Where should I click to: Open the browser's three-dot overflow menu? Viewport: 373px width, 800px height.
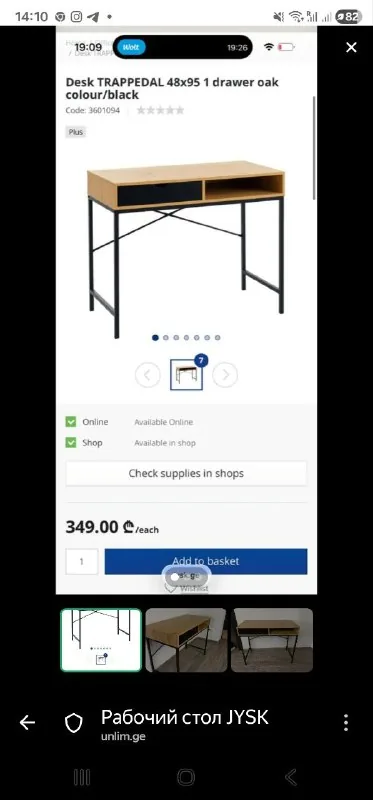click(346, 722)
